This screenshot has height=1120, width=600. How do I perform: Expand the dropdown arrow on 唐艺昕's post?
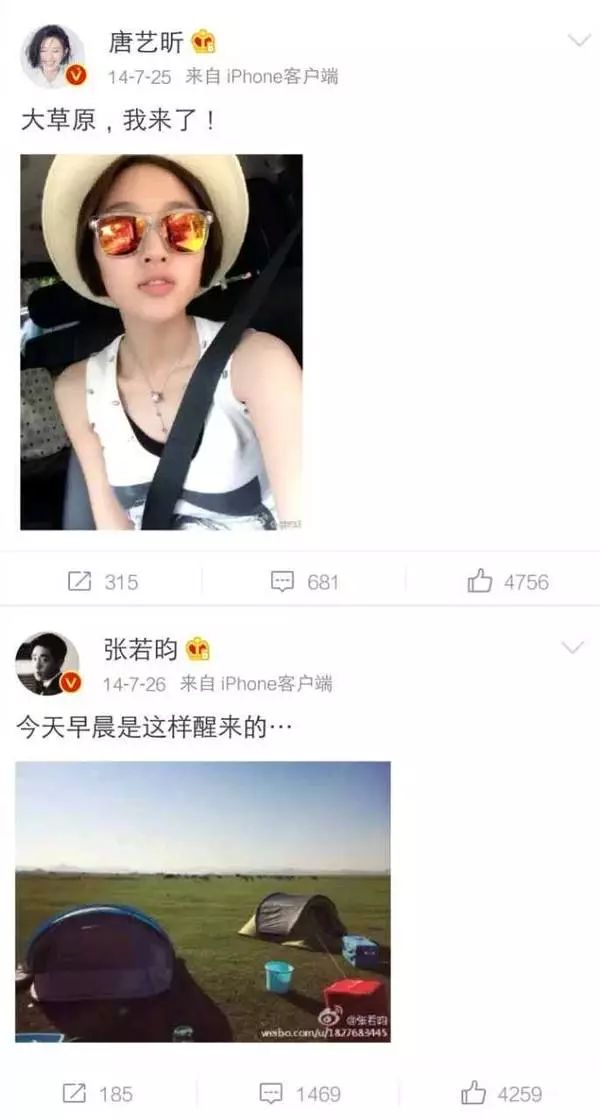[x=579, y=40]
